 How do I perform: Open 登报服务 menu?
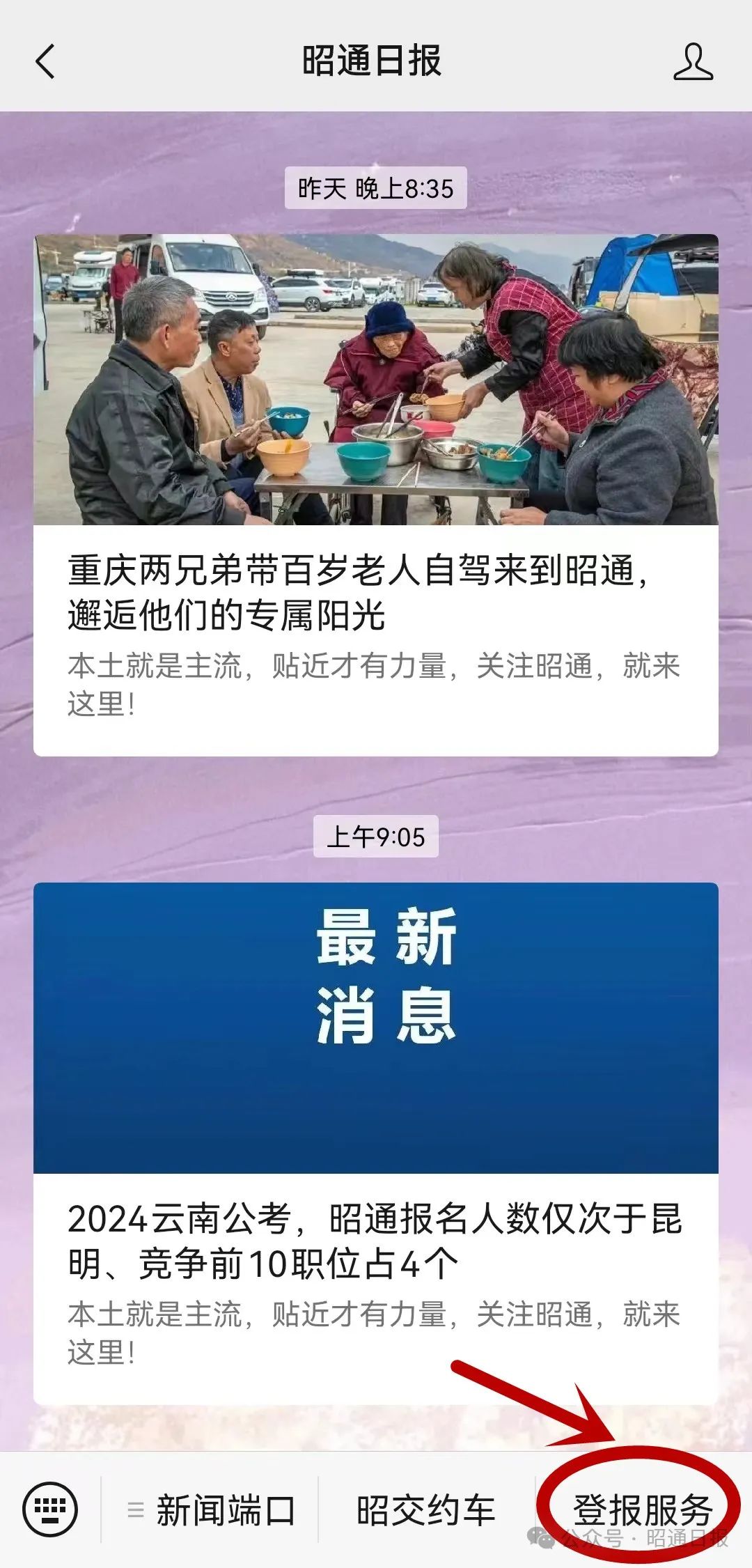click(642, 1510)
